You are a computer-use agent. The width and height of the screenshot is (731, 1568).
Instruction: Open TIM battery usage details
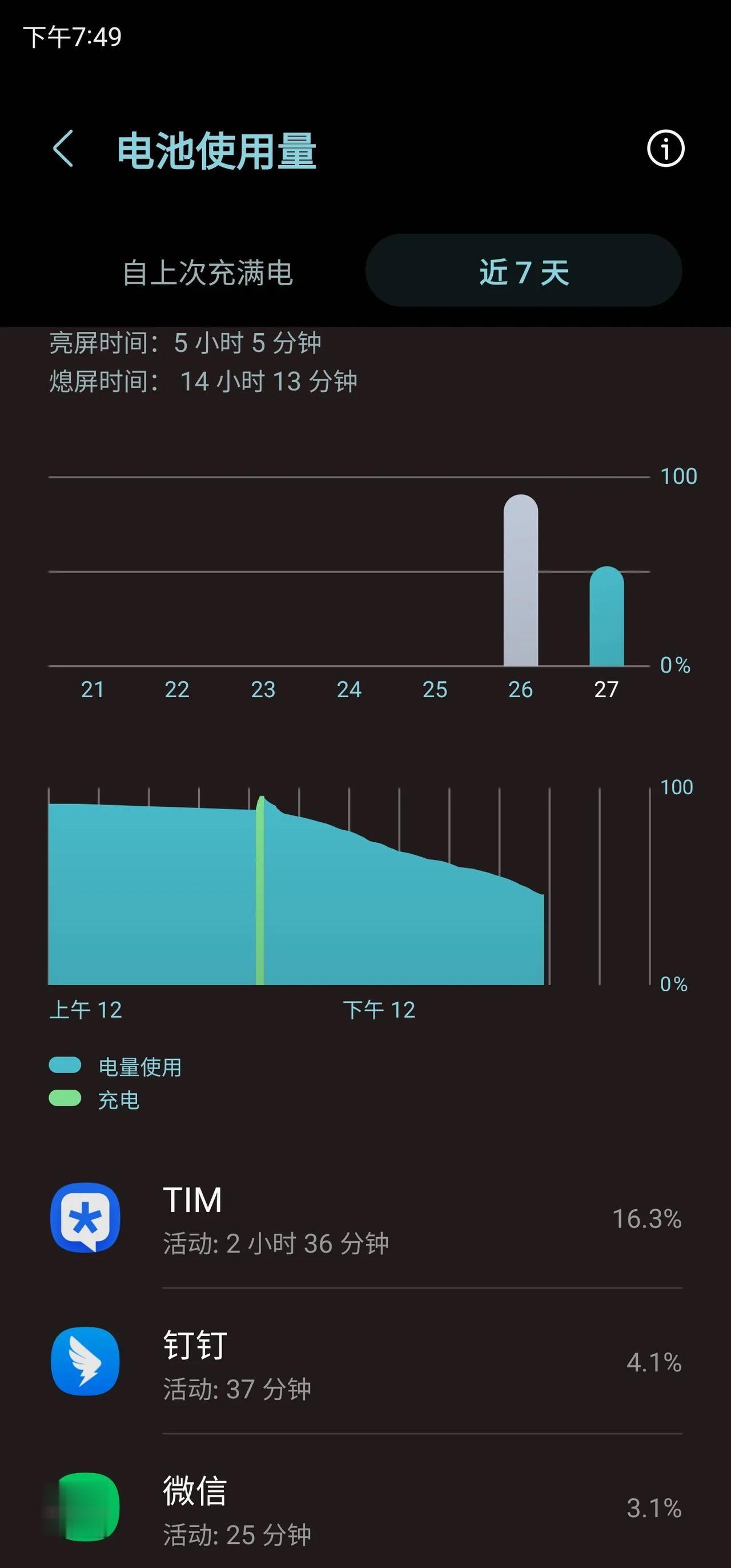(x=365, y=1219)
